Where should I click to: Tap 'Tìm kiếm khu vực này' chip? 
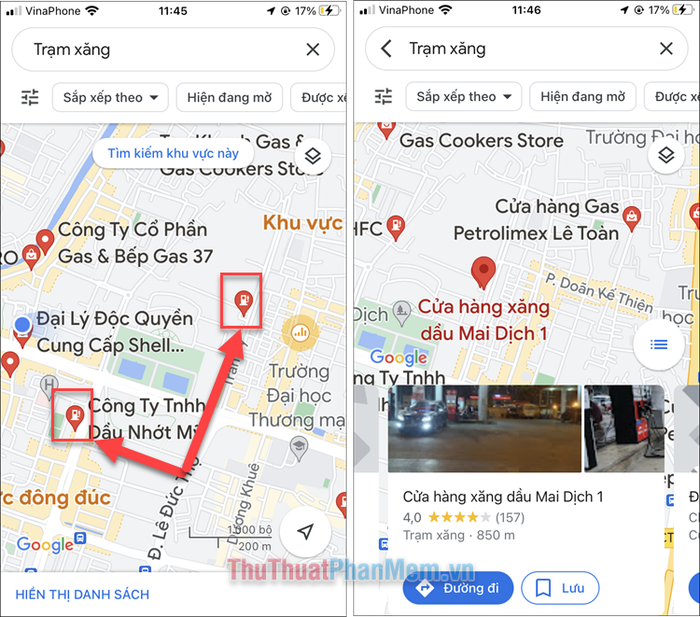tap(173, 153)
